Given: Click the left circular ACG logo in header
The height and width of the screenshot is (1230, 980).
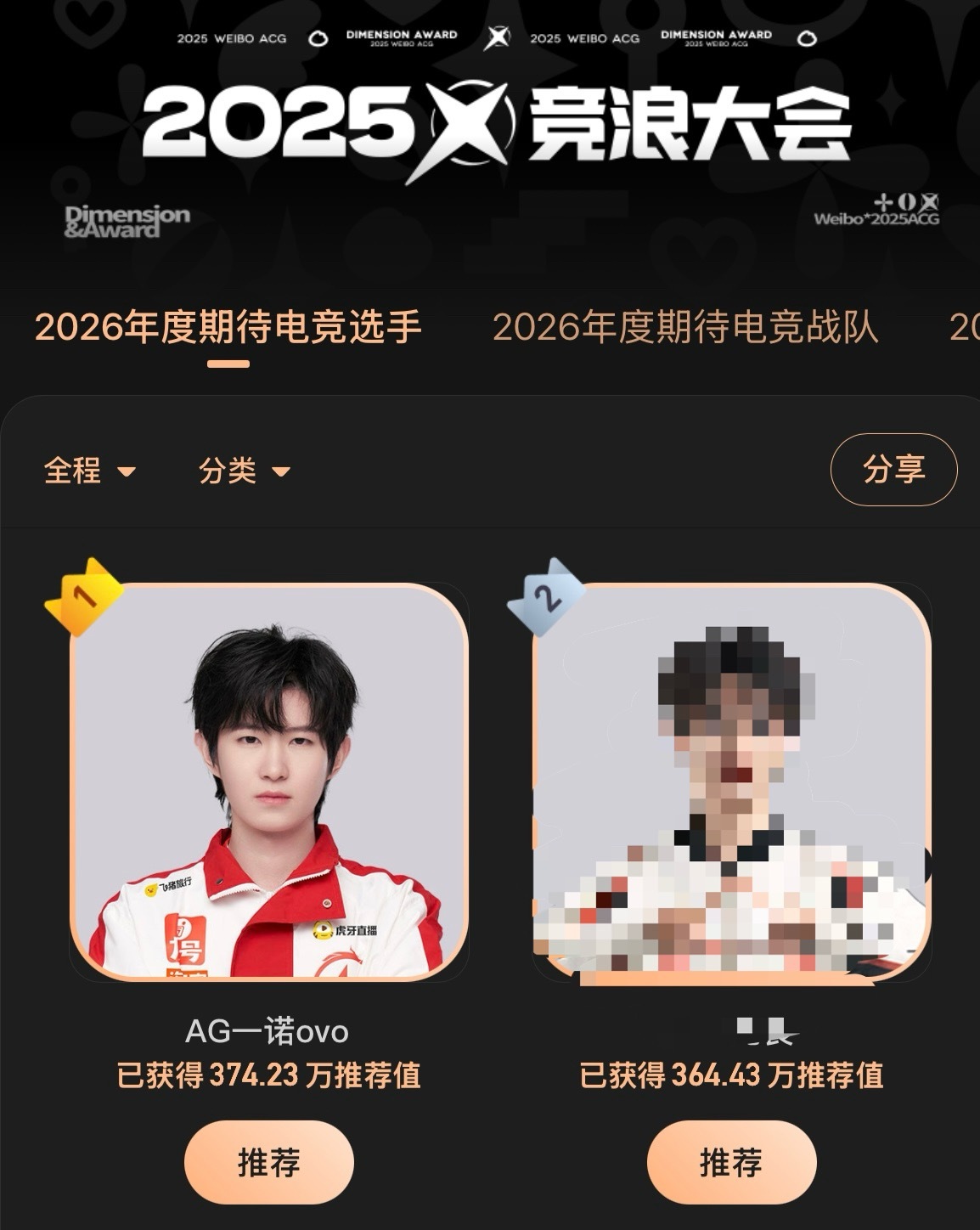Looking at the screenshot, I should tap(318, 37).
